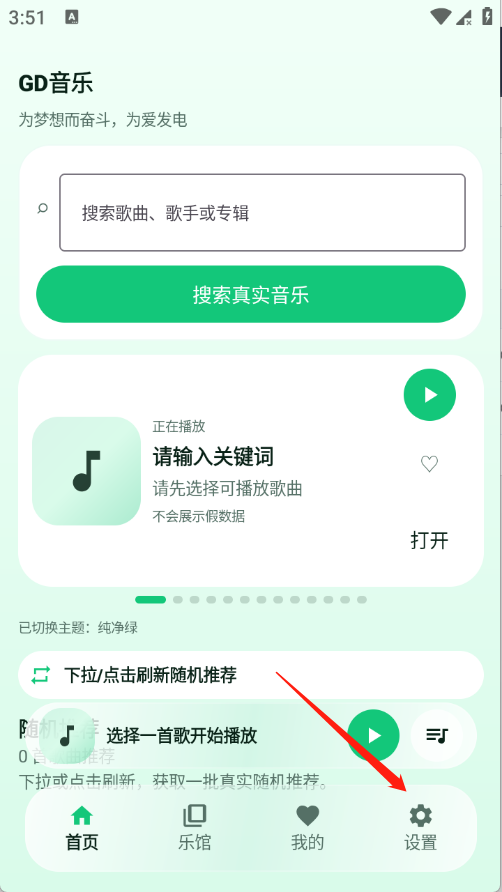Open the music note thumbnail in the mini player
502x892 pixels.
click(x=67, y=735)
